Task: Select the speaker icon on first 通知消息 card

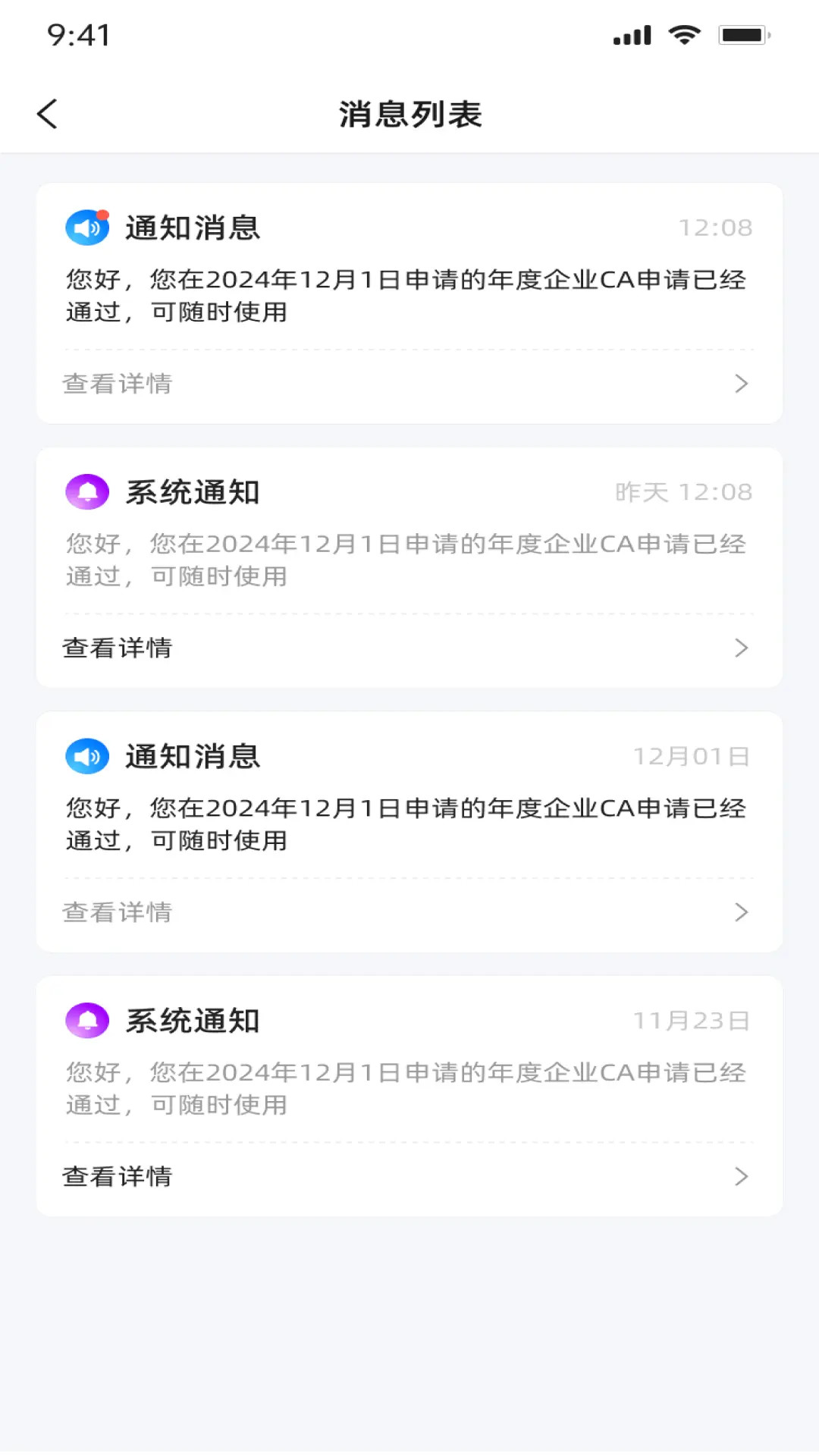Action: [x=86, y=227]
